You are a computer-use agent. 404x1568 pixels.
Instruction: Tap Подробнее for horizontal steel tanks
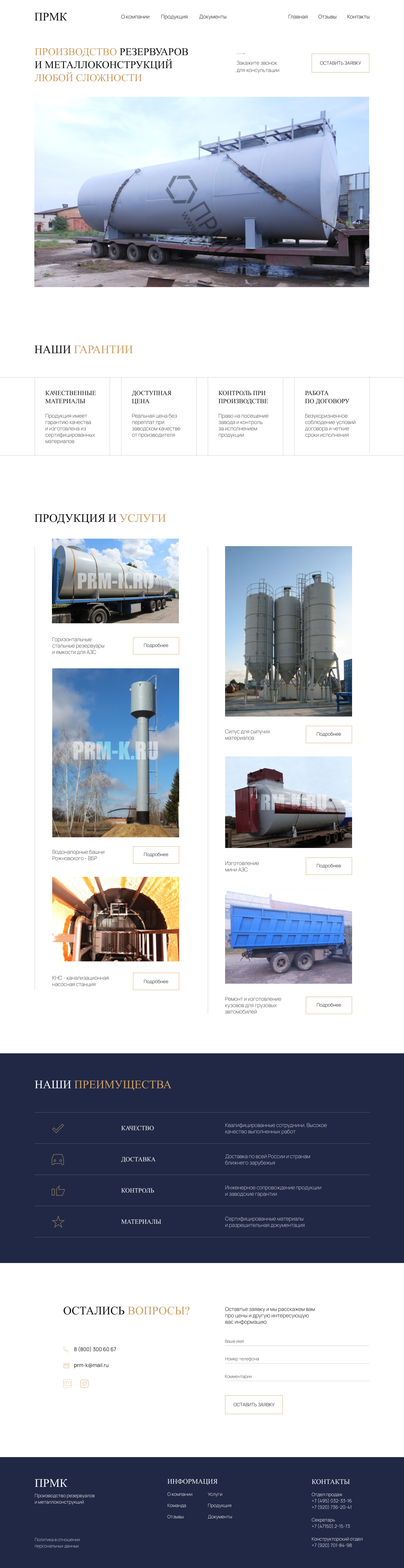[156, 645]
